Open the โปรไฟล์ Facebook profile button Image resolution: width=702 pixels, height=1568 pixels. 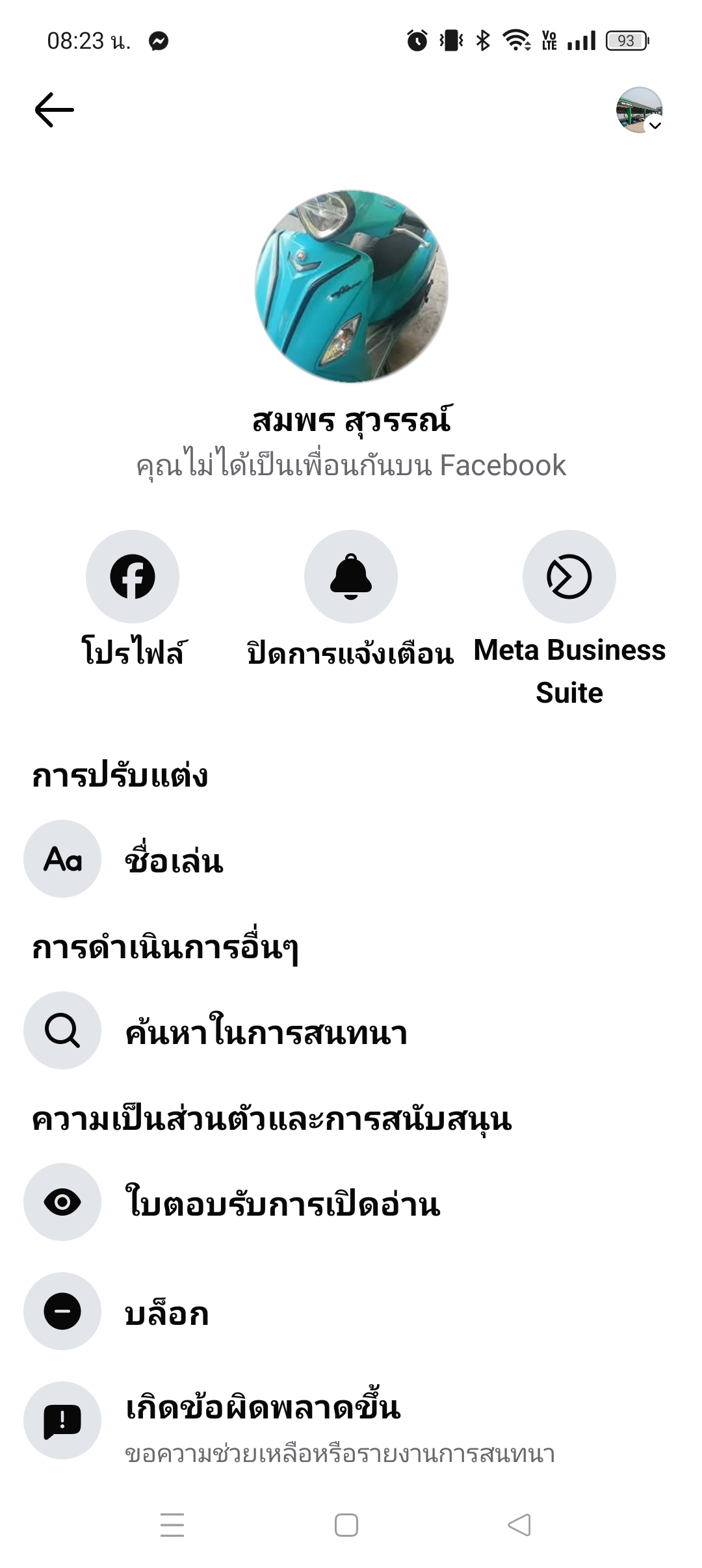click(x=133, y=577)
